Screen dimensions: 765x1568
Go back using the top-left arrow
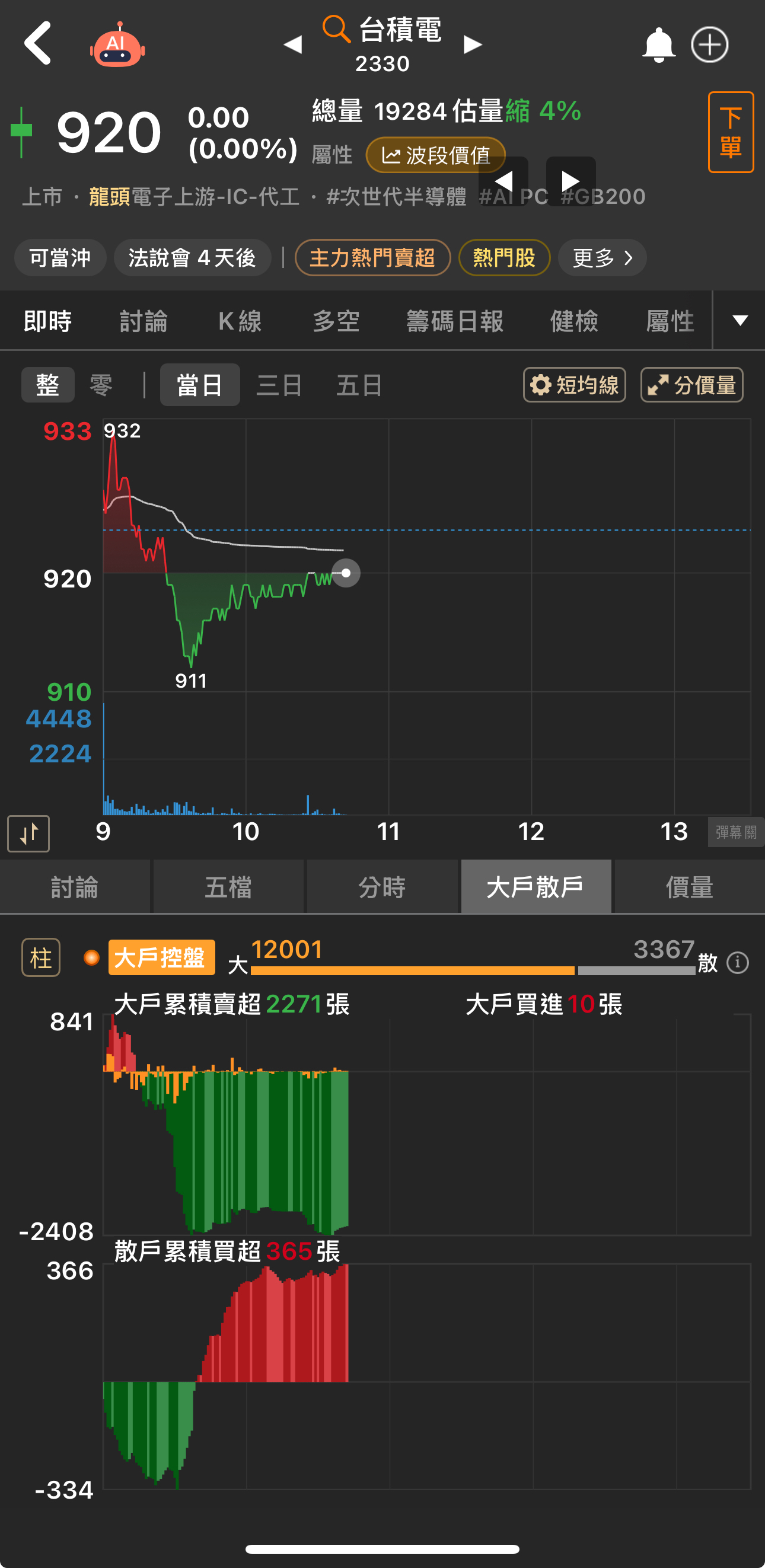click(38, 44)
